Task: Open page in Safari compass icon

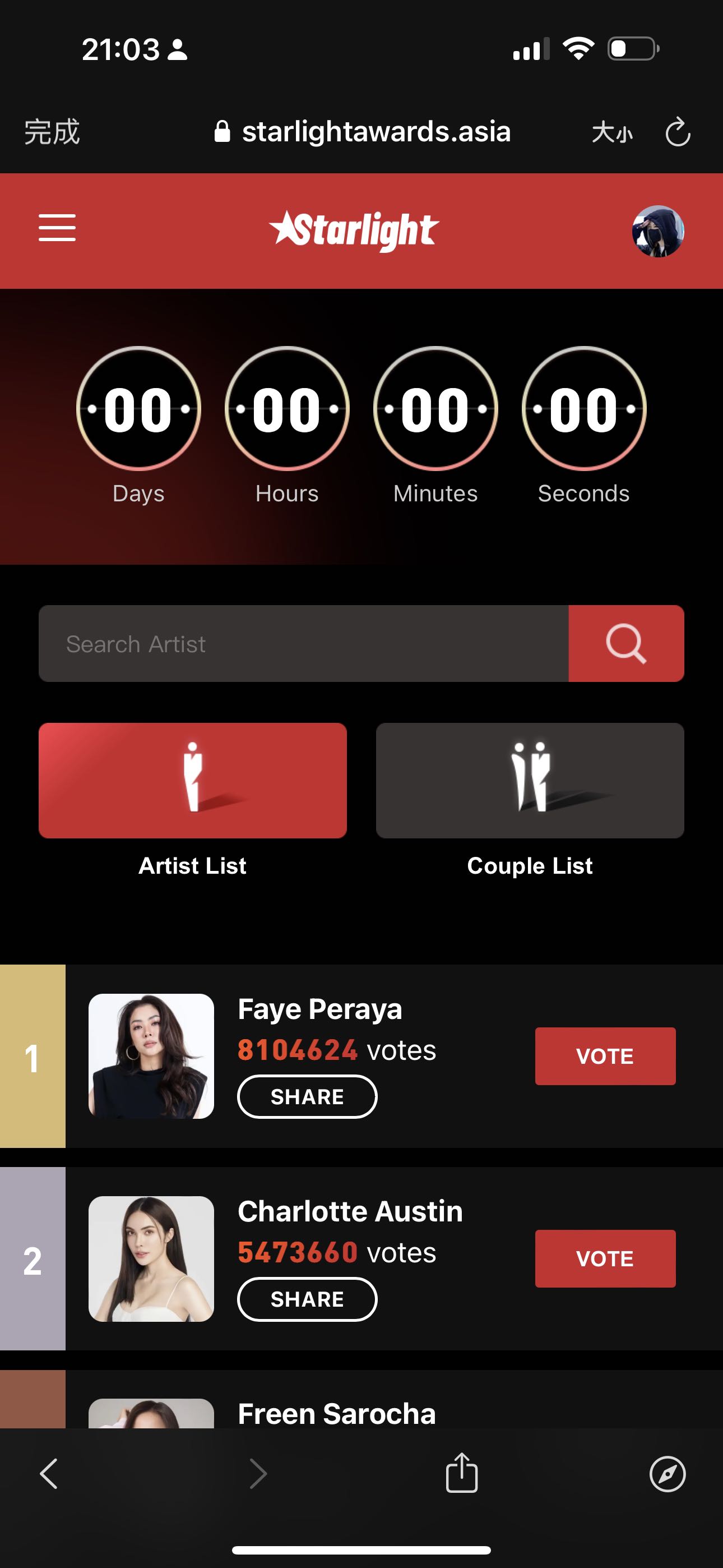Action: (668, 1474)
